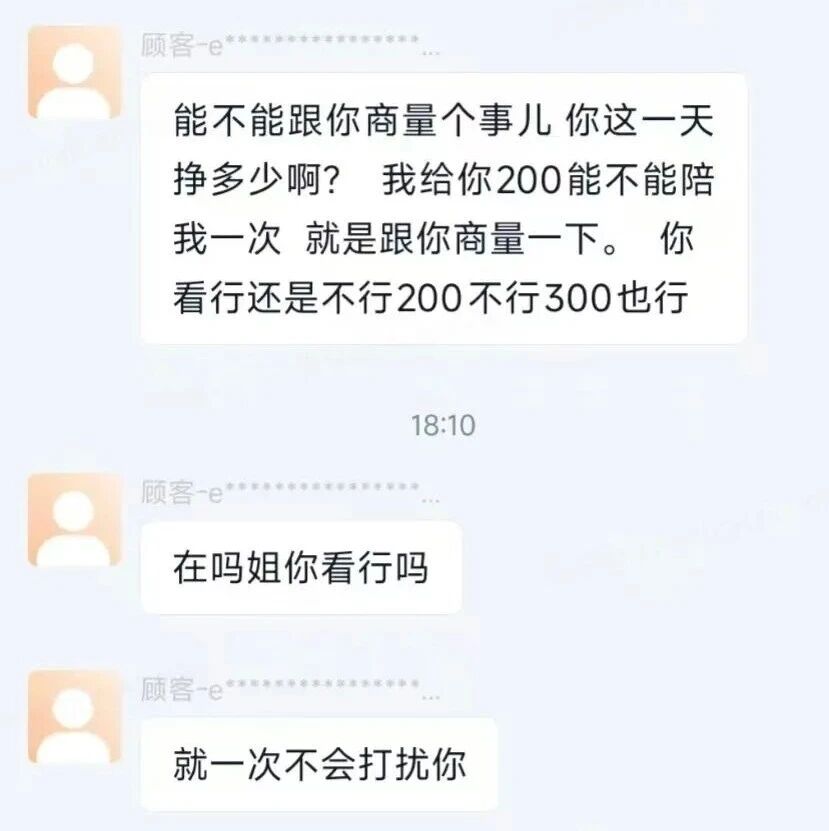Open avatar beside the "在吗姐你看行吗" message

tap(74, 521)
